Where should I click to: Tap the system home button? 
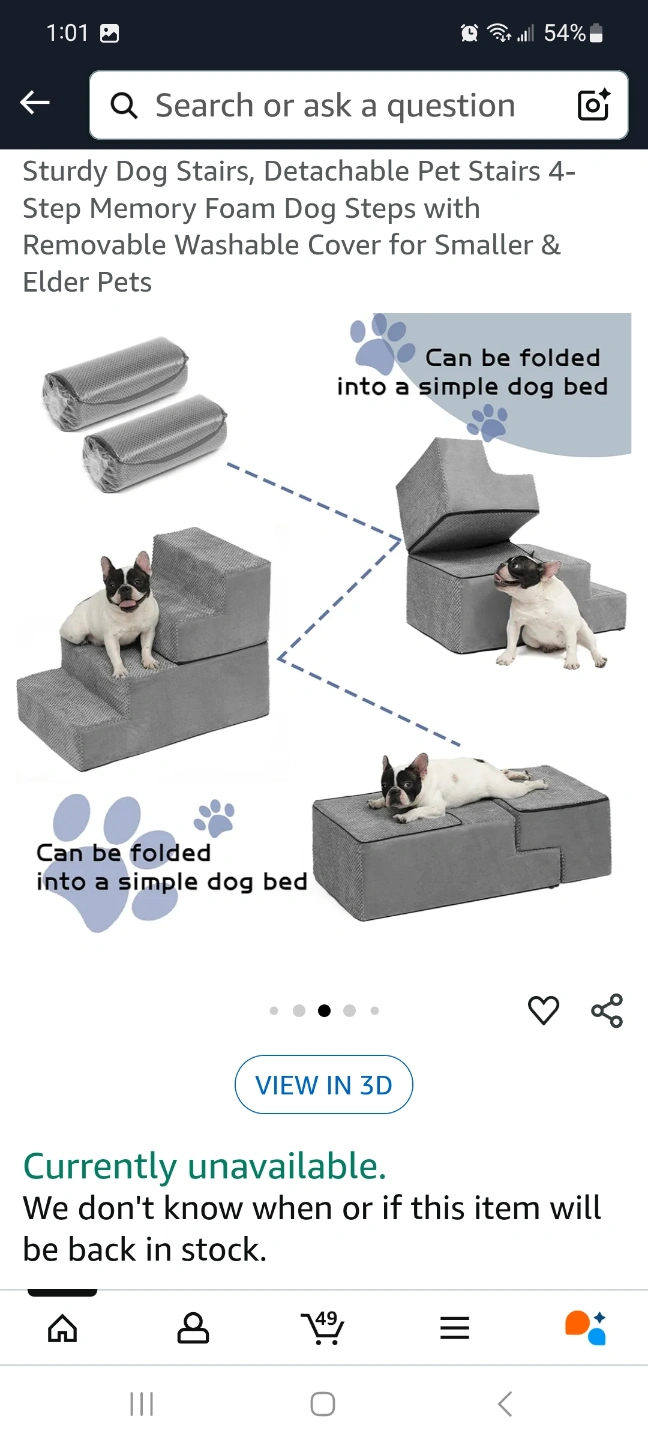coord(323,1404)
